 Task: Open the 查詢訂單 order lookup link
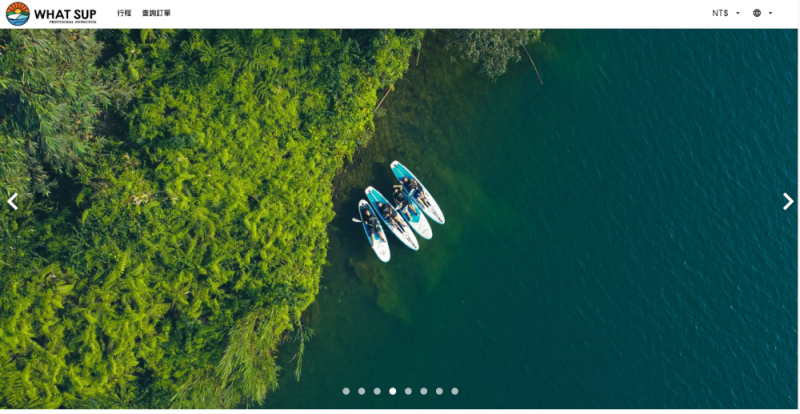coord(156,14)
